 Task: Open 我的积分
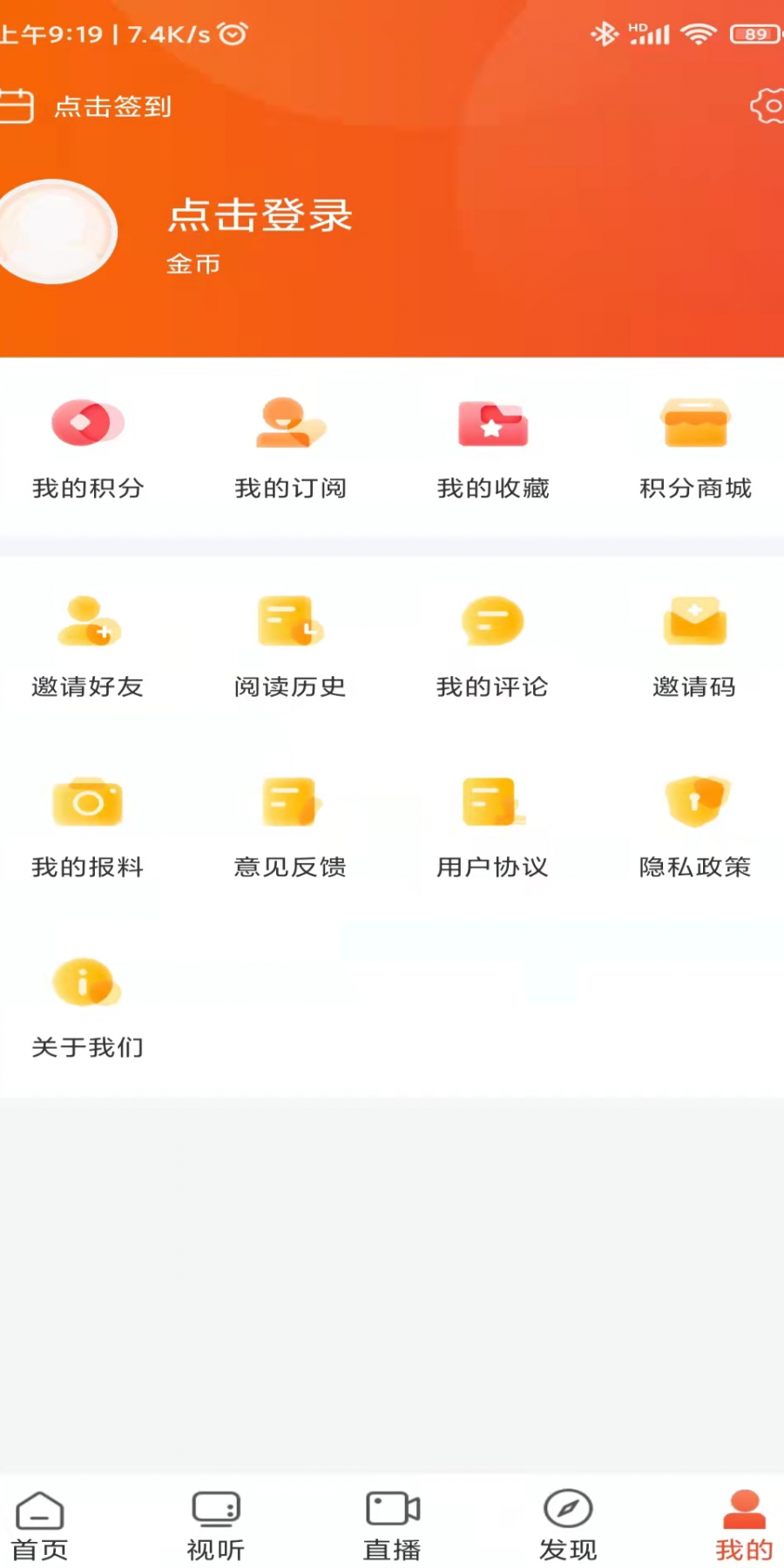pos(88,449)
